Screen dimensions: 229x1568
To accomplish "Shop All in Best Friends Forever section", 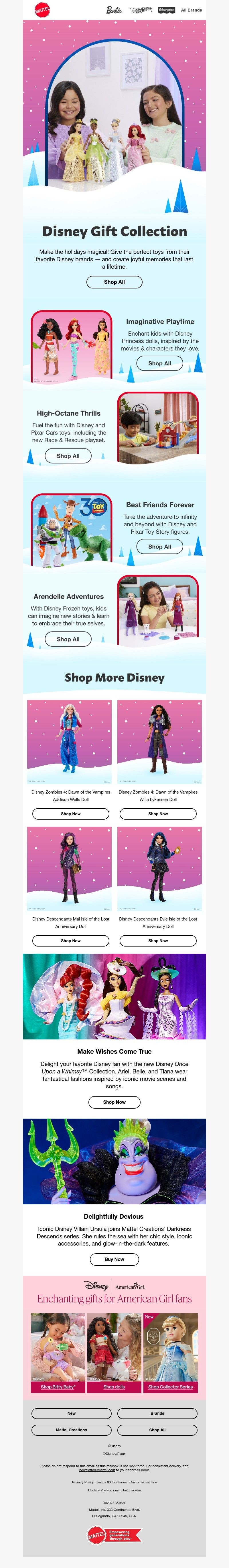I will click(159, 547).
